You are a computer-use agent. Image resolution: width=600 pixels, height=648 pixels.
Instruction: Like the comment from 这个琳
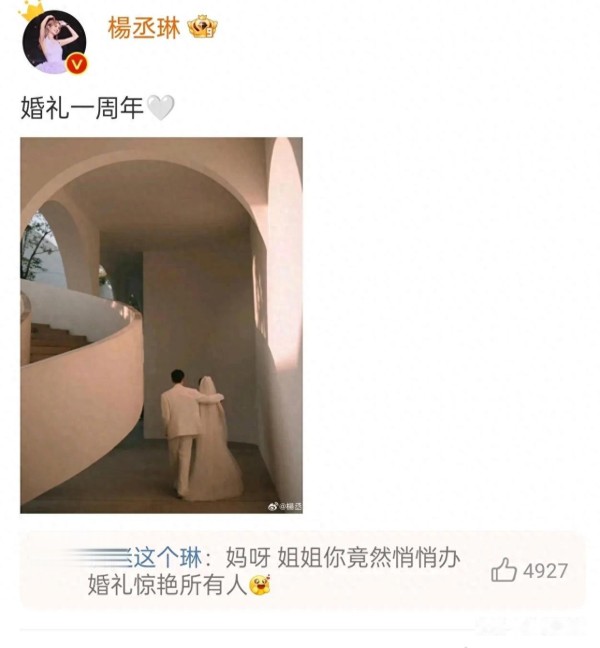(505, 571)
